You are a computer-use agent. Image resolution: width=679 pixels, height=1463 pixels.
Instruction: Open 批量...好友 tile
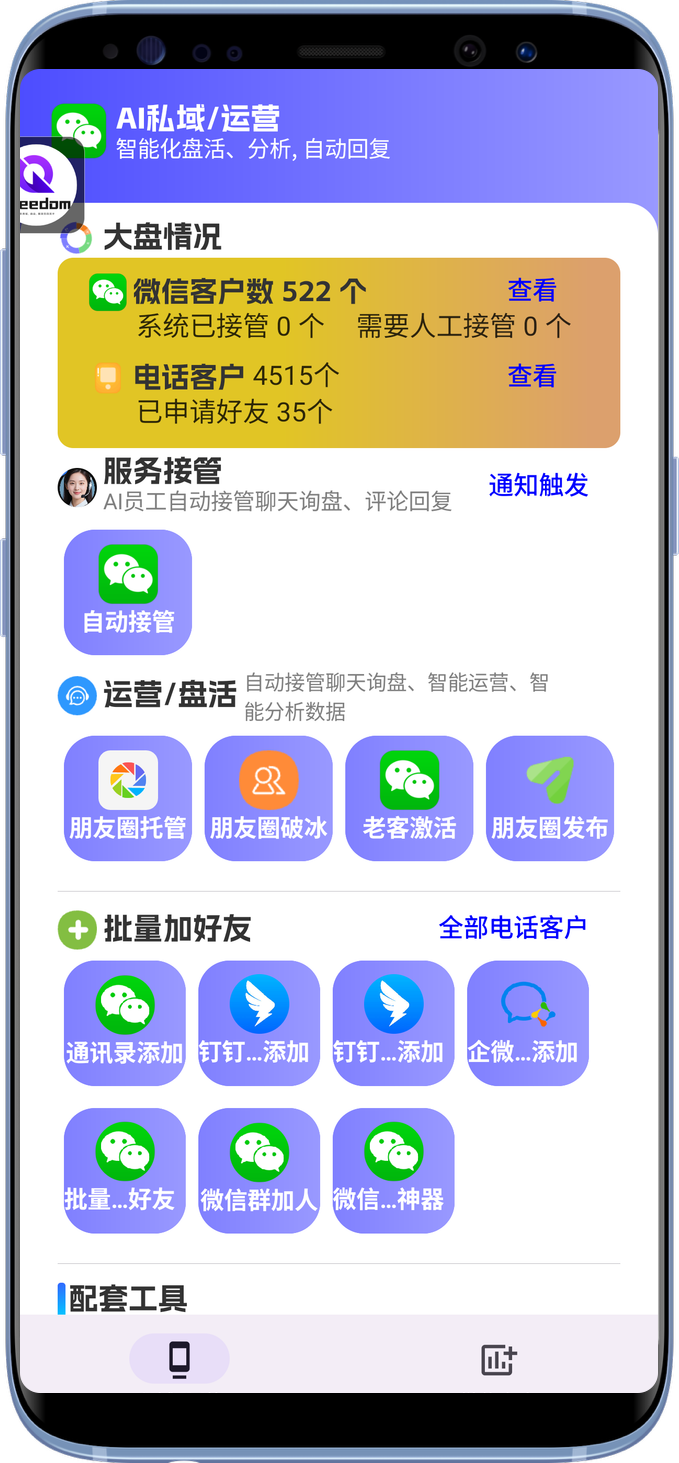pos(125,1169)
